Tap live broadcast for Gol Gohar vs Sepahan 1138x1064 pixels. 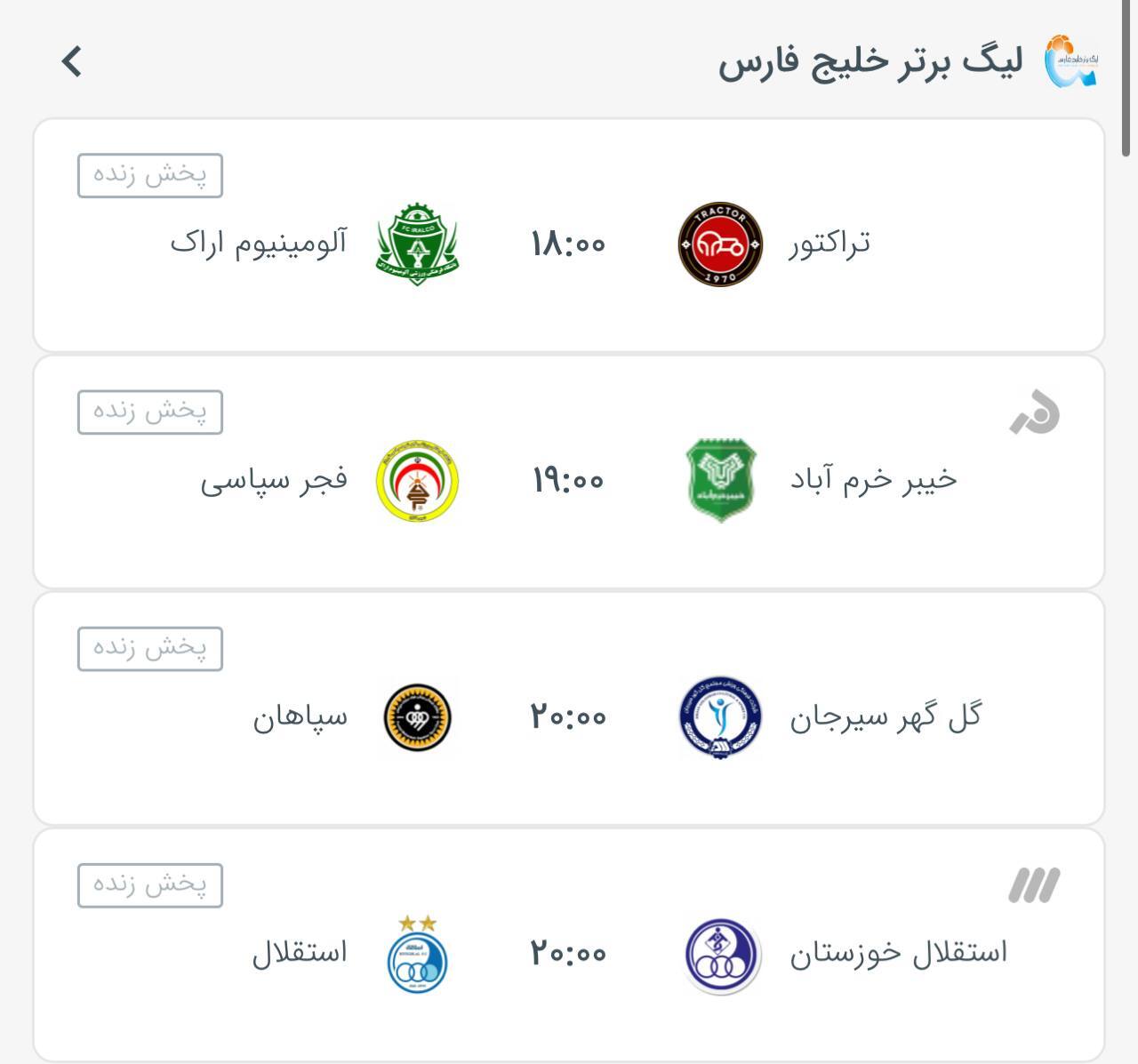click(x=149, y=648)
